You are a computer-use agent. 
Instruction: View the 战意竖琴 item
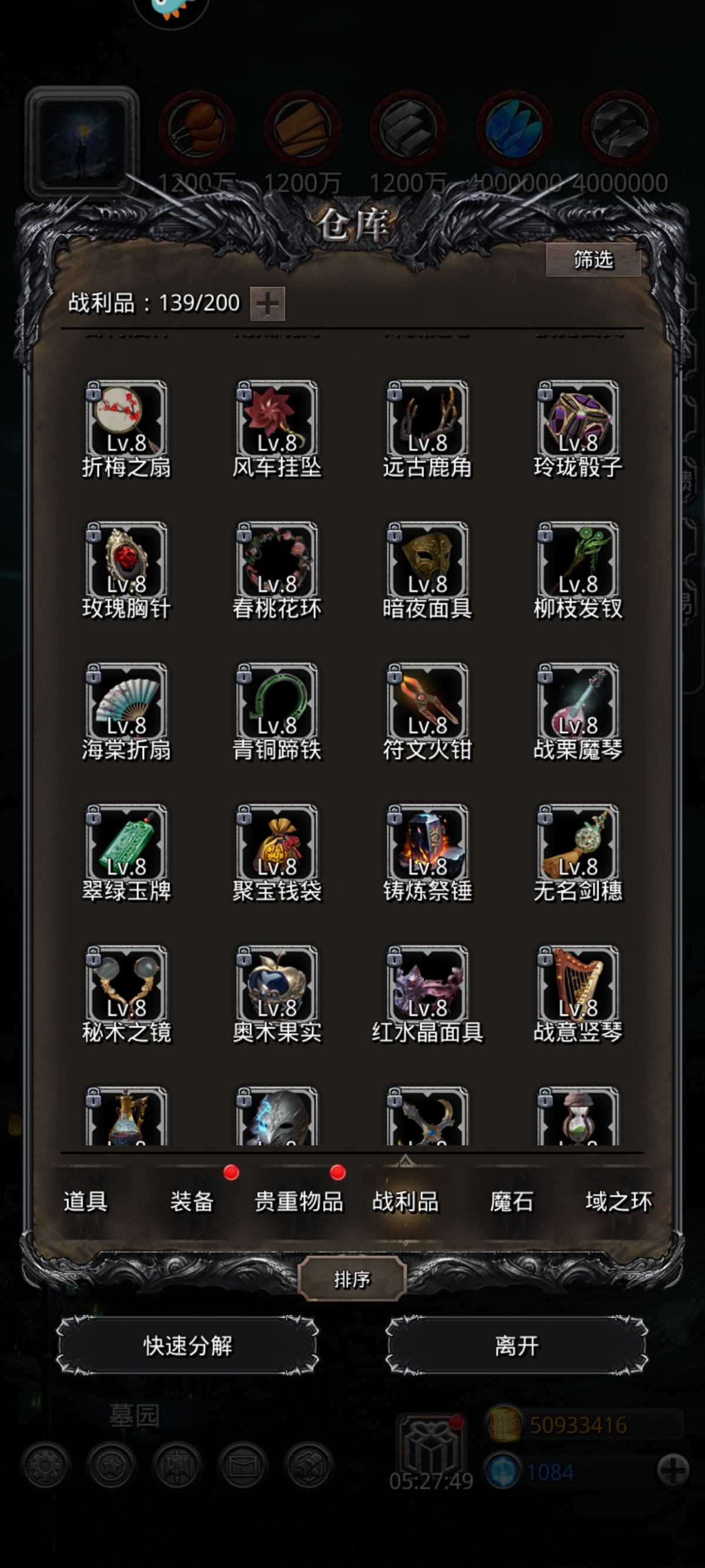[x=578, y=985]
